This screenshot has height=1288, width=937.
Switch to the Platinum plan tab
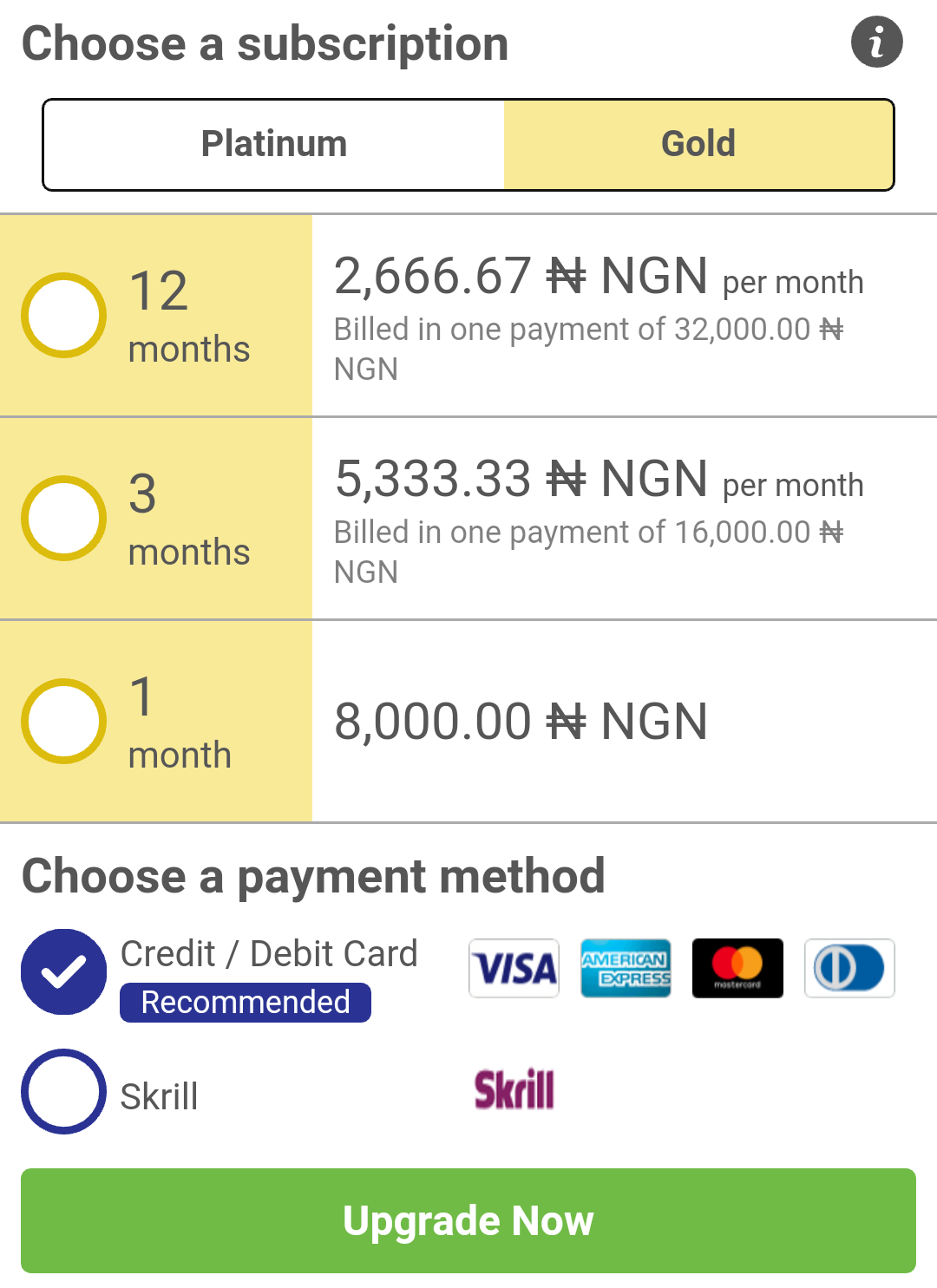pos(274,144)
